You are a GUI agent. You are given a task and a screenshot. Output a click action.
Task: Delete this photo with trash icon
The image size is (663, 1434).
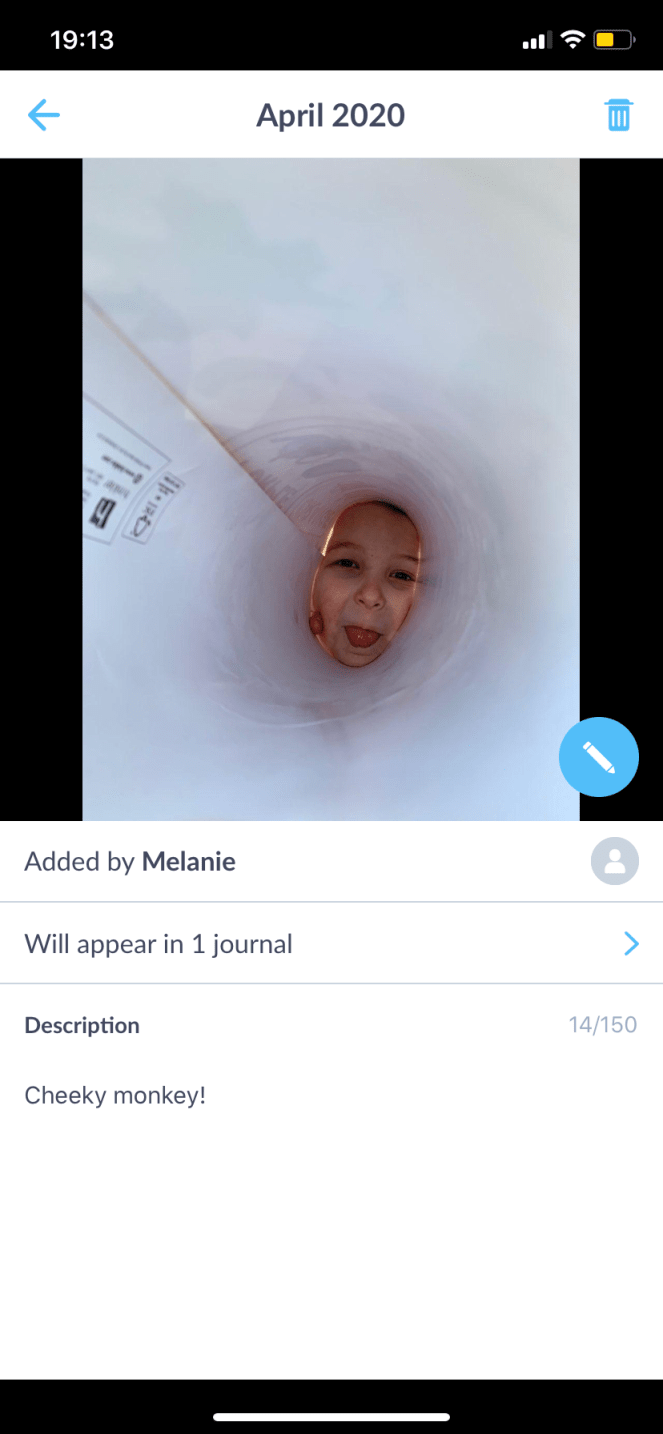[618, 116]
